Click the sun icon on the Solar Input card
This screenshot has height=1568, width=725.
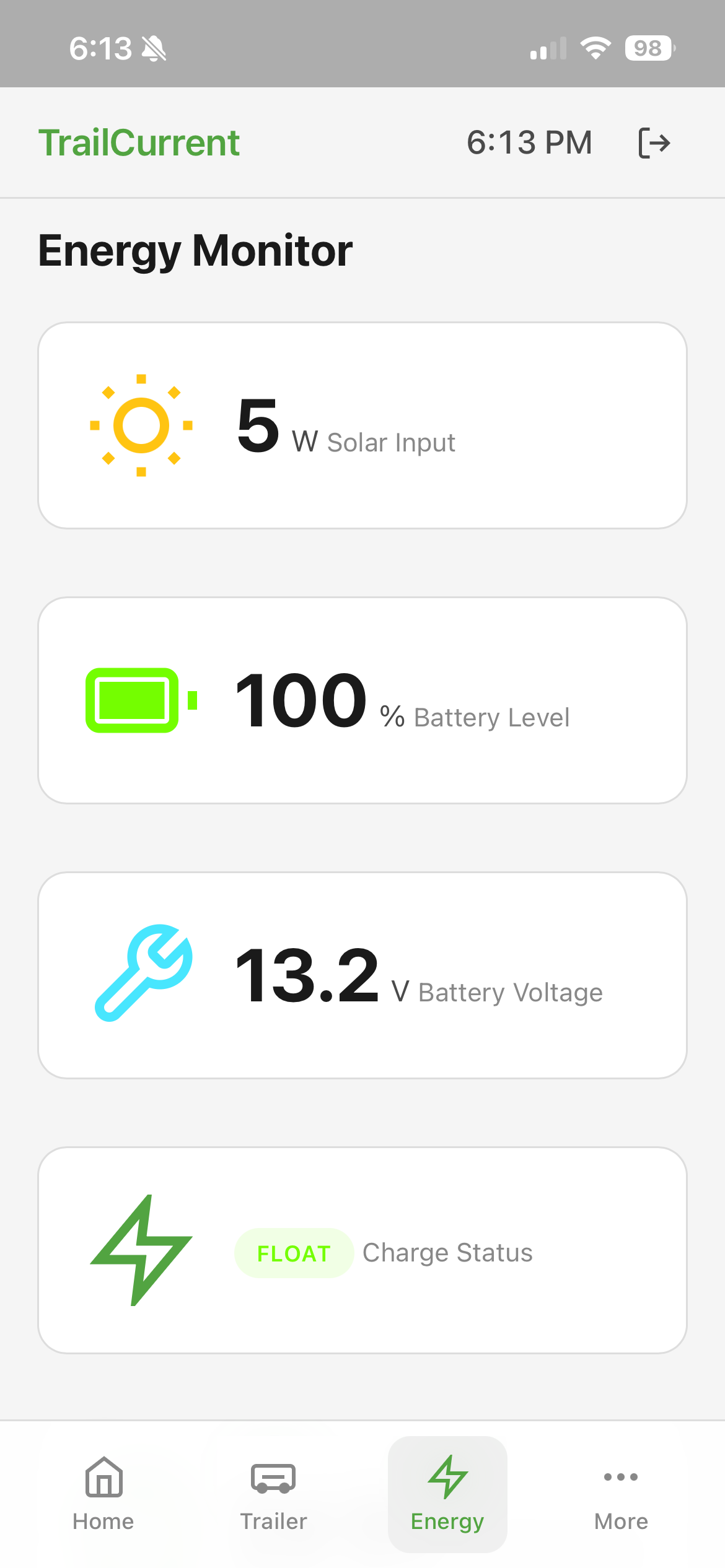tap(140, 424)
